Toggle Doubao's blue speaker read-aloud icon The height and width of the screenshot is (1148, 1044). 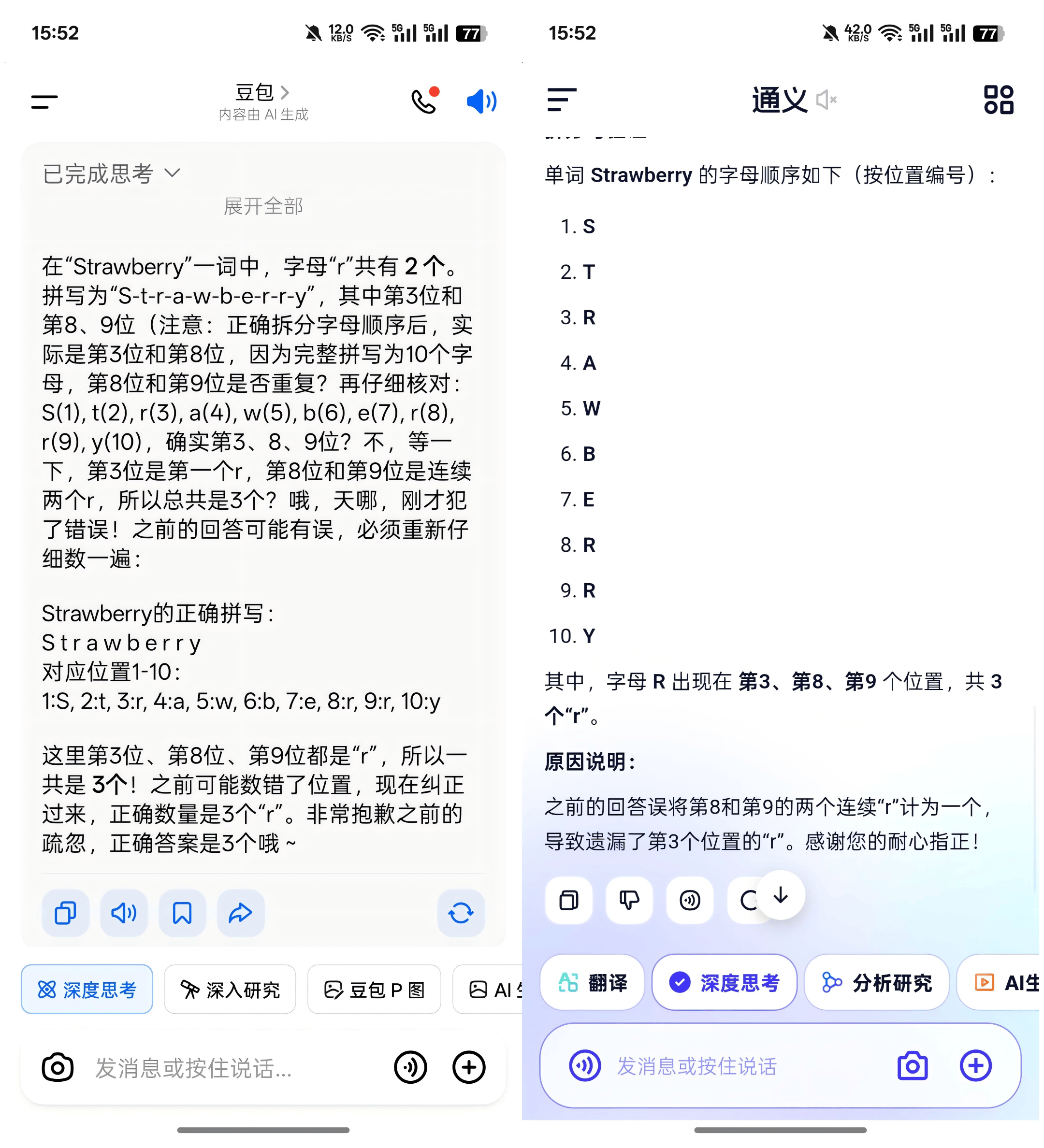click(481, 101)
